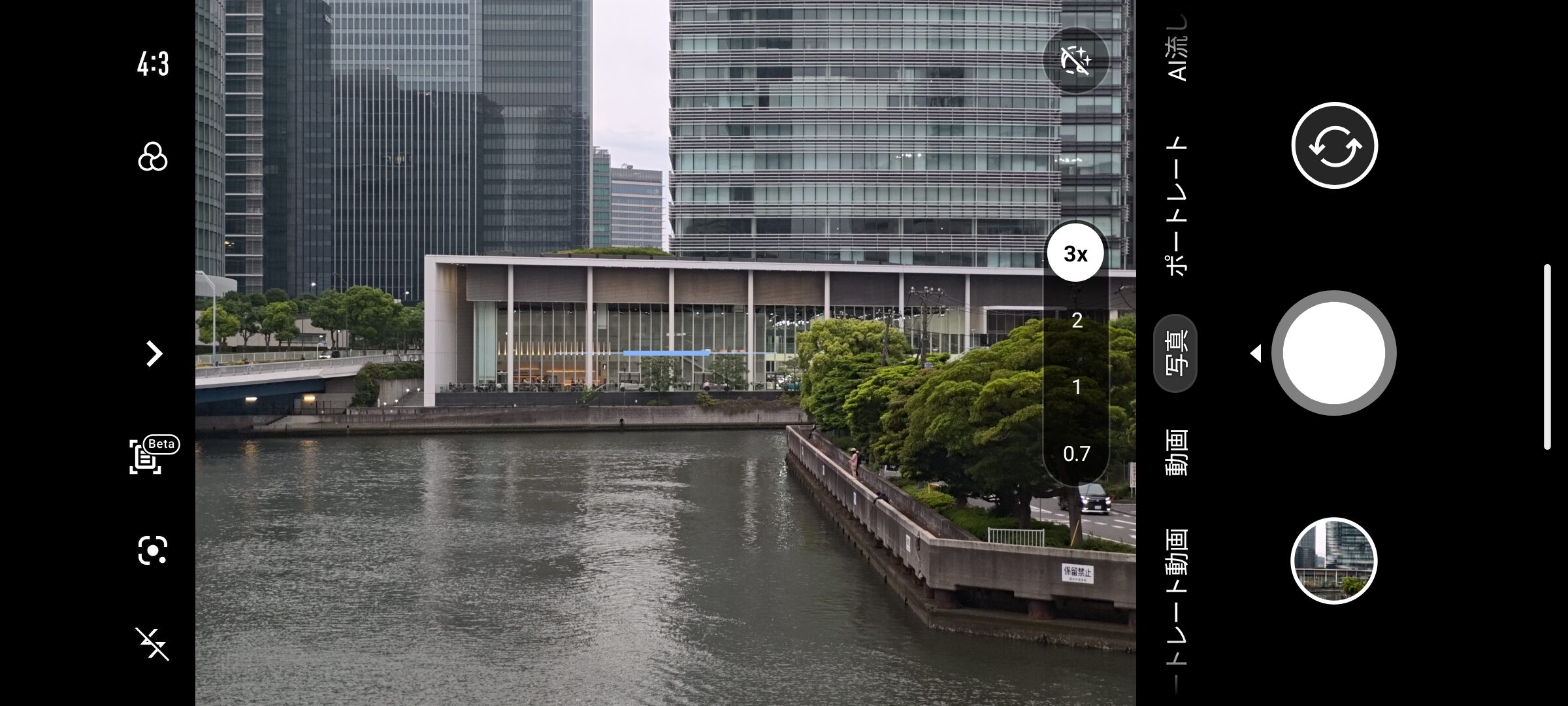Select the 写真 photo mode
The width and height of the screenshot is (1568, 706).
[1176, 354]
